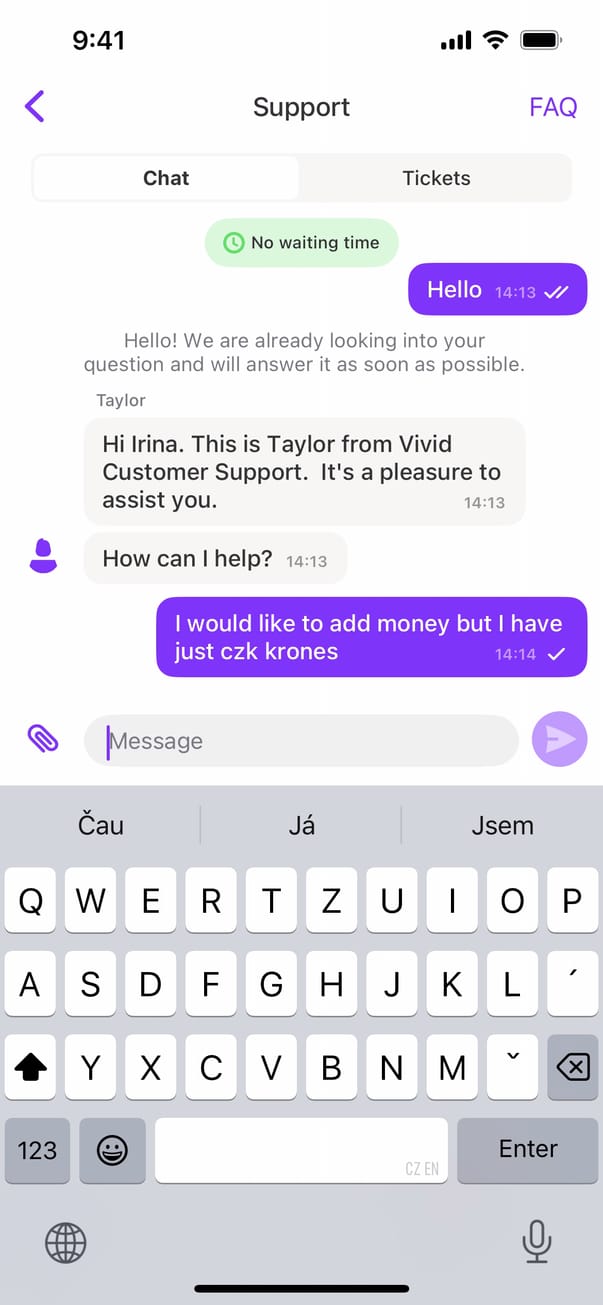Send the message with the arrow button
Viewport: 603px width, 1305px height.
(559, 739)
